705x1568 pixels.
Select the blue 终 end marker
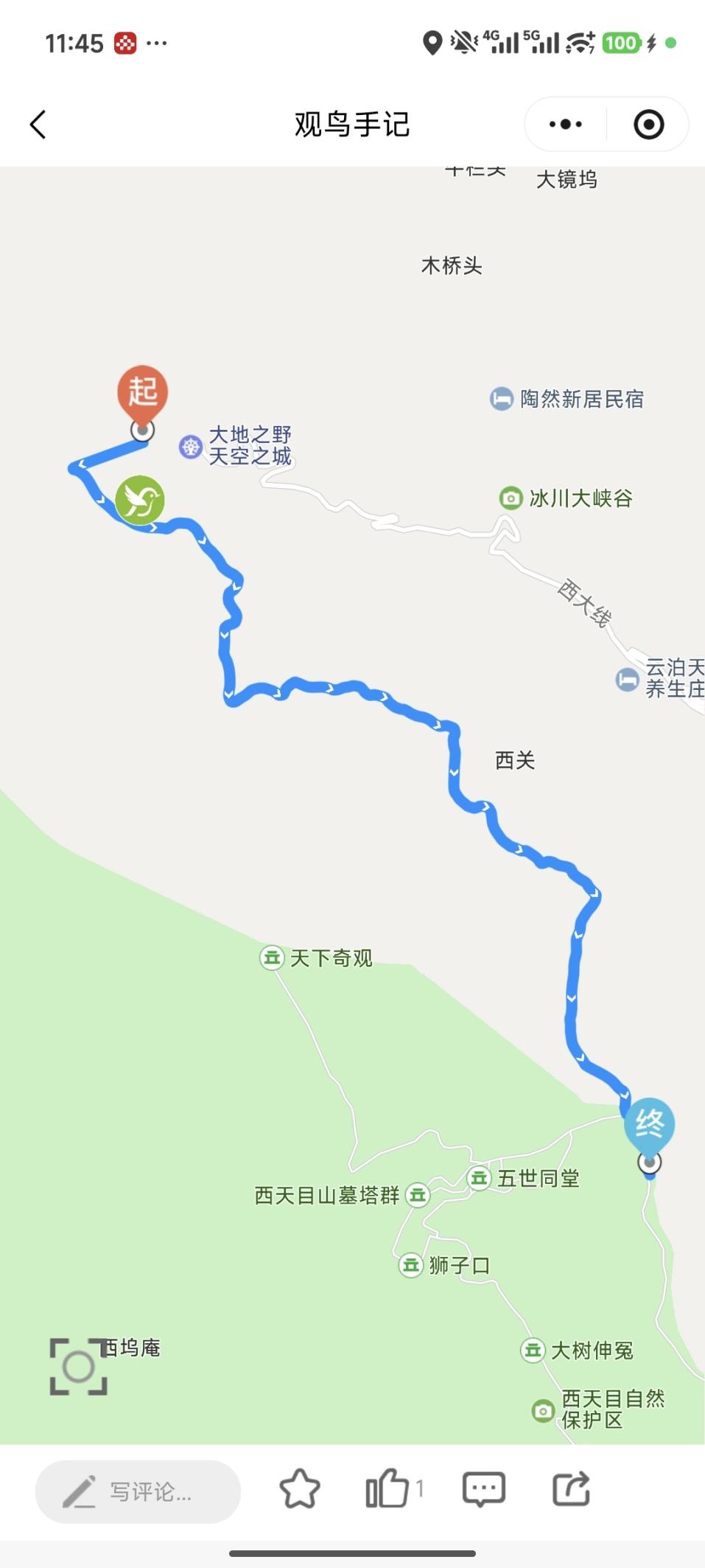(649, 1126)
